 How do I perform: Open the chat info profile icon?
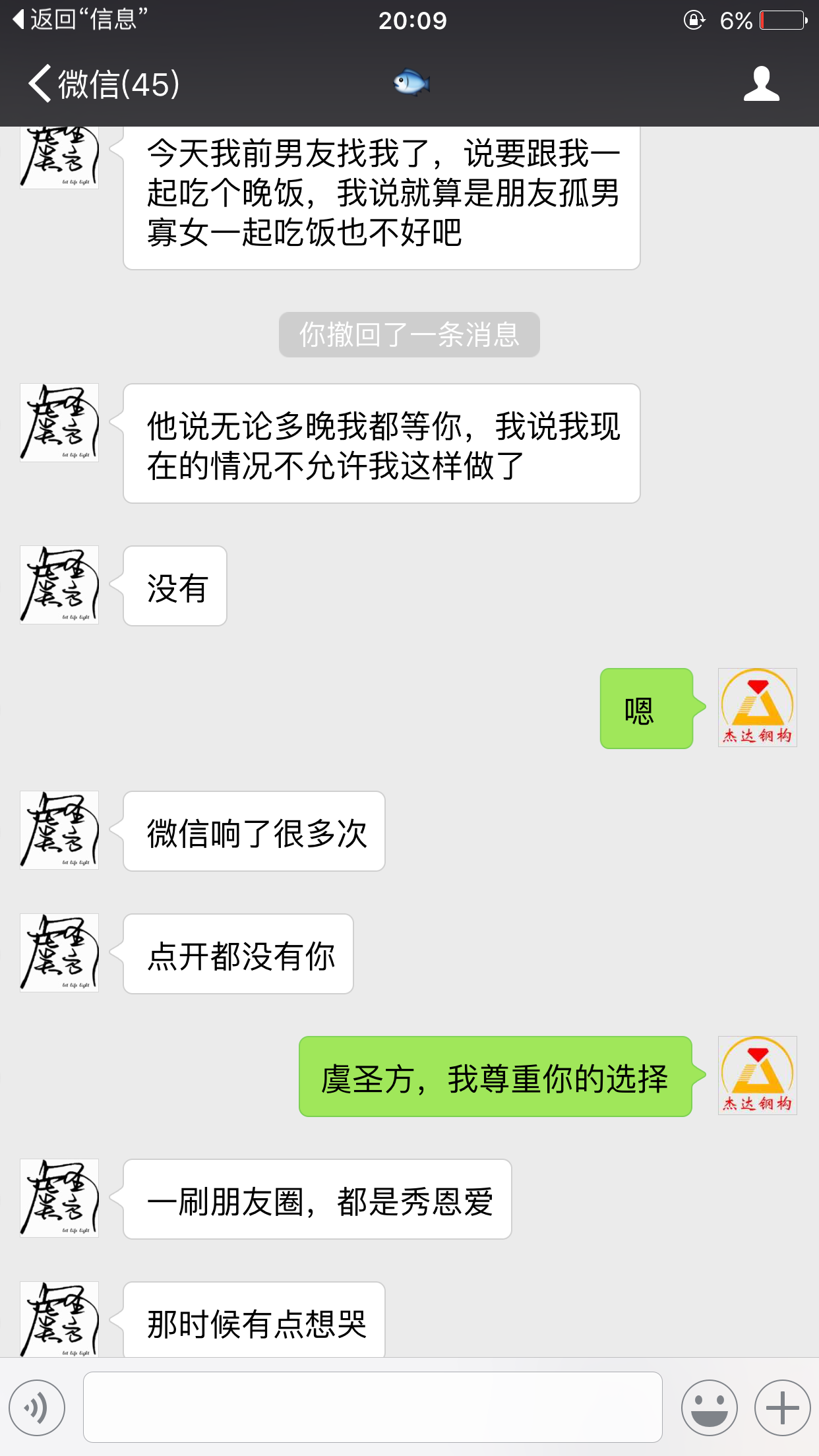[x=761, y=84]
